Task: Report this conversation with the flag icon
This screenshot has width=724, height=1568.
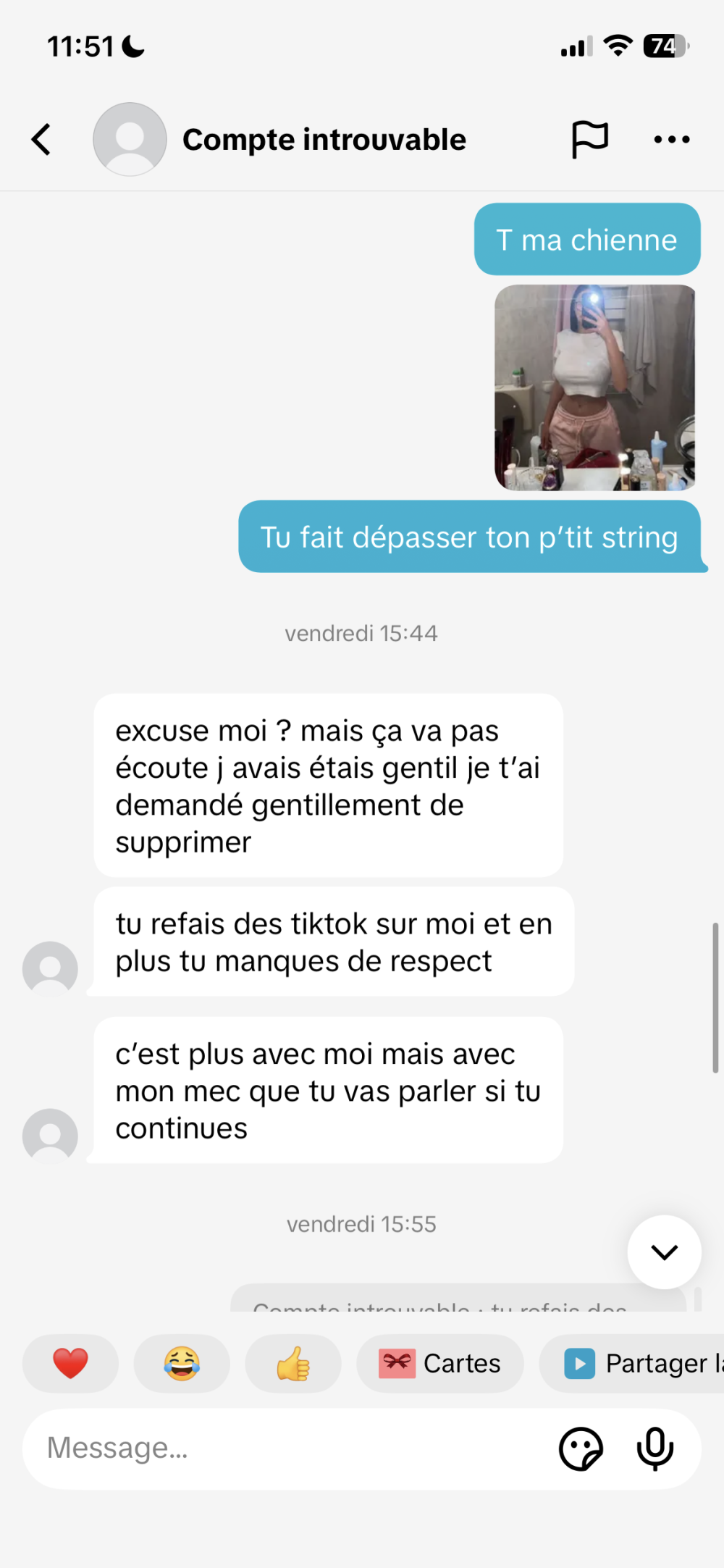Action: [x=589, y=139]
